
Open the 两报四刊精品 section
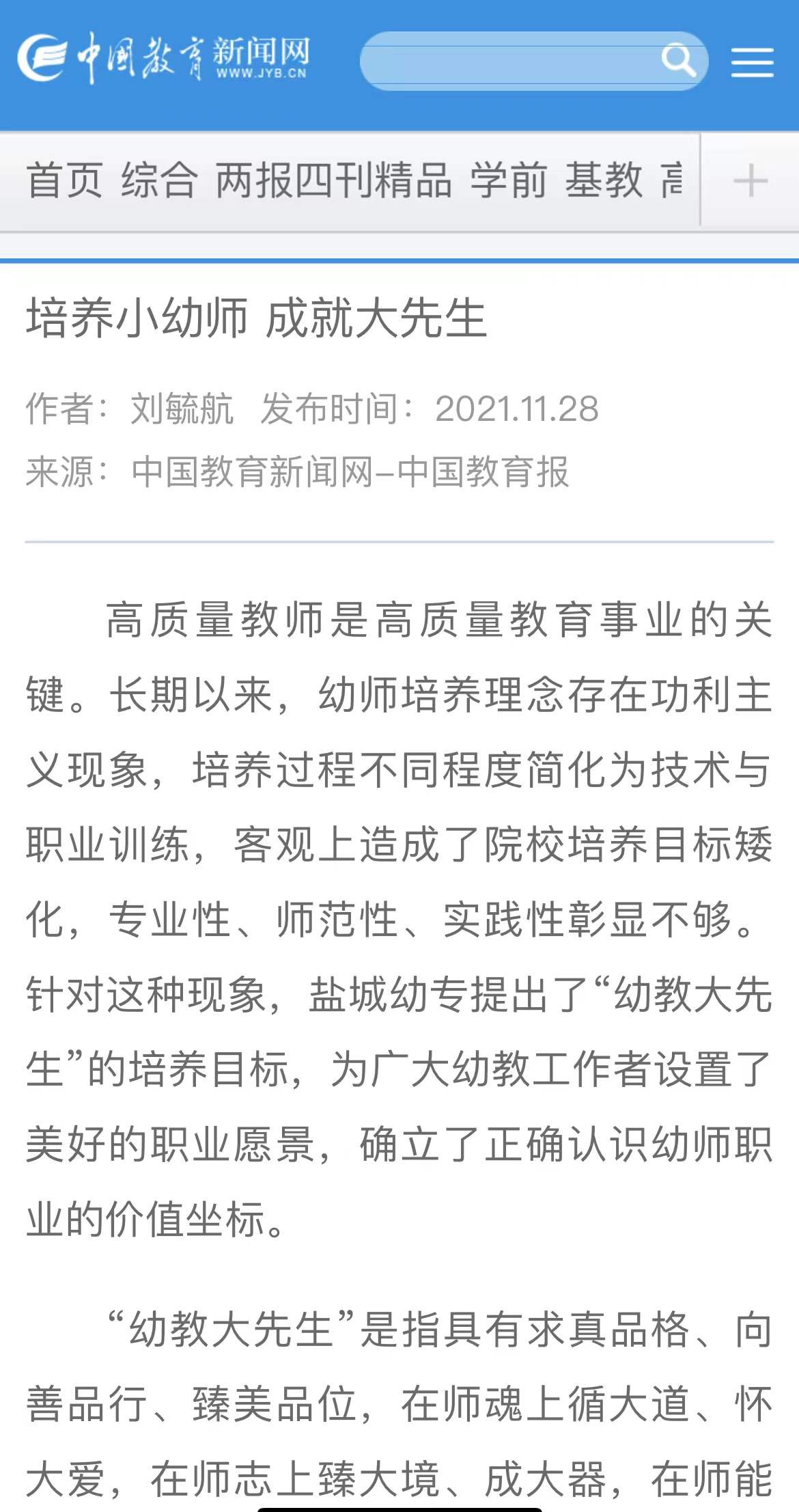[334, 180]
